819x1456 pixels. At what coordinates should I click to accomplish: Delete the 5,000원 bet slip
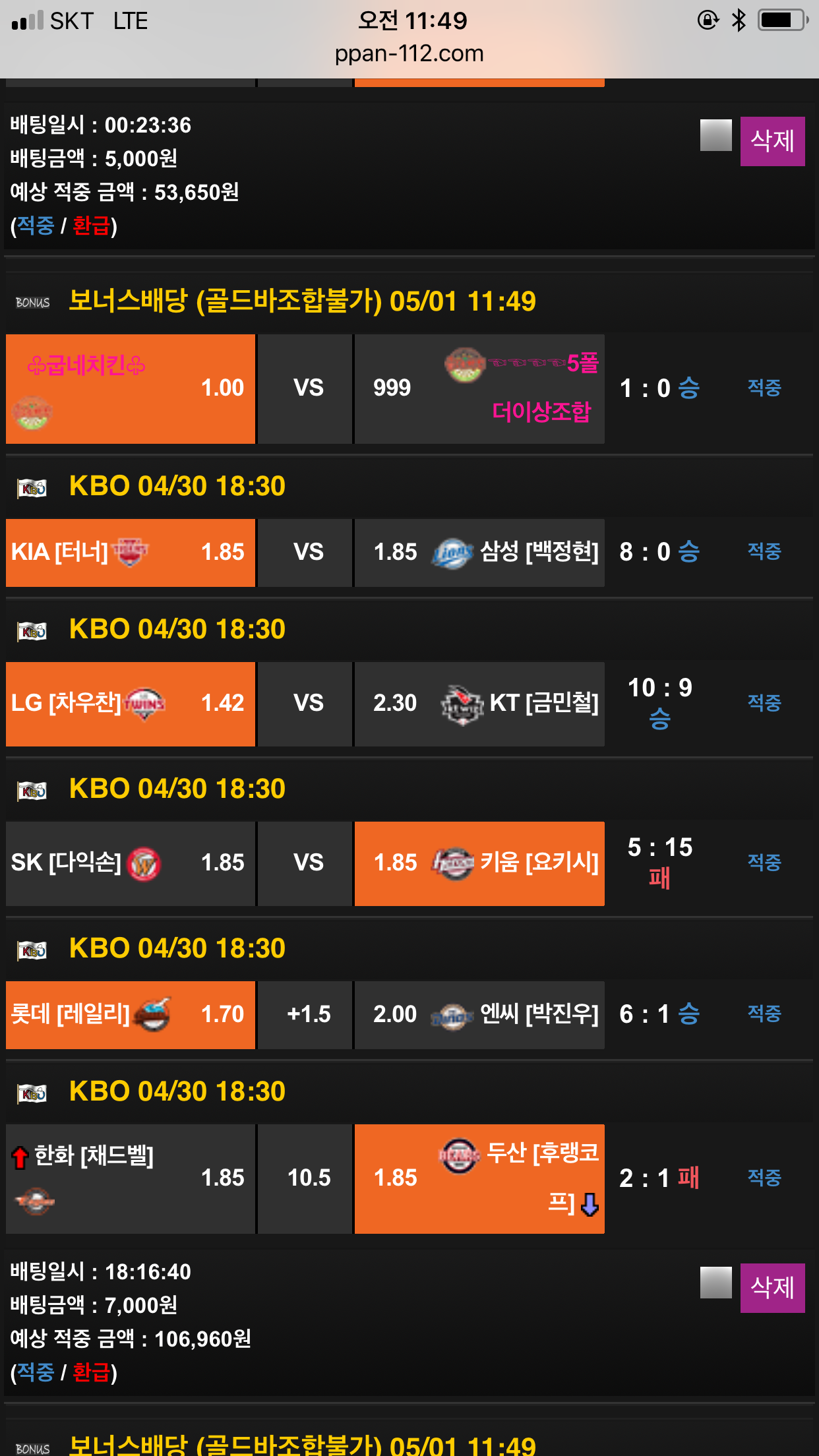click(x=772, y=141)
